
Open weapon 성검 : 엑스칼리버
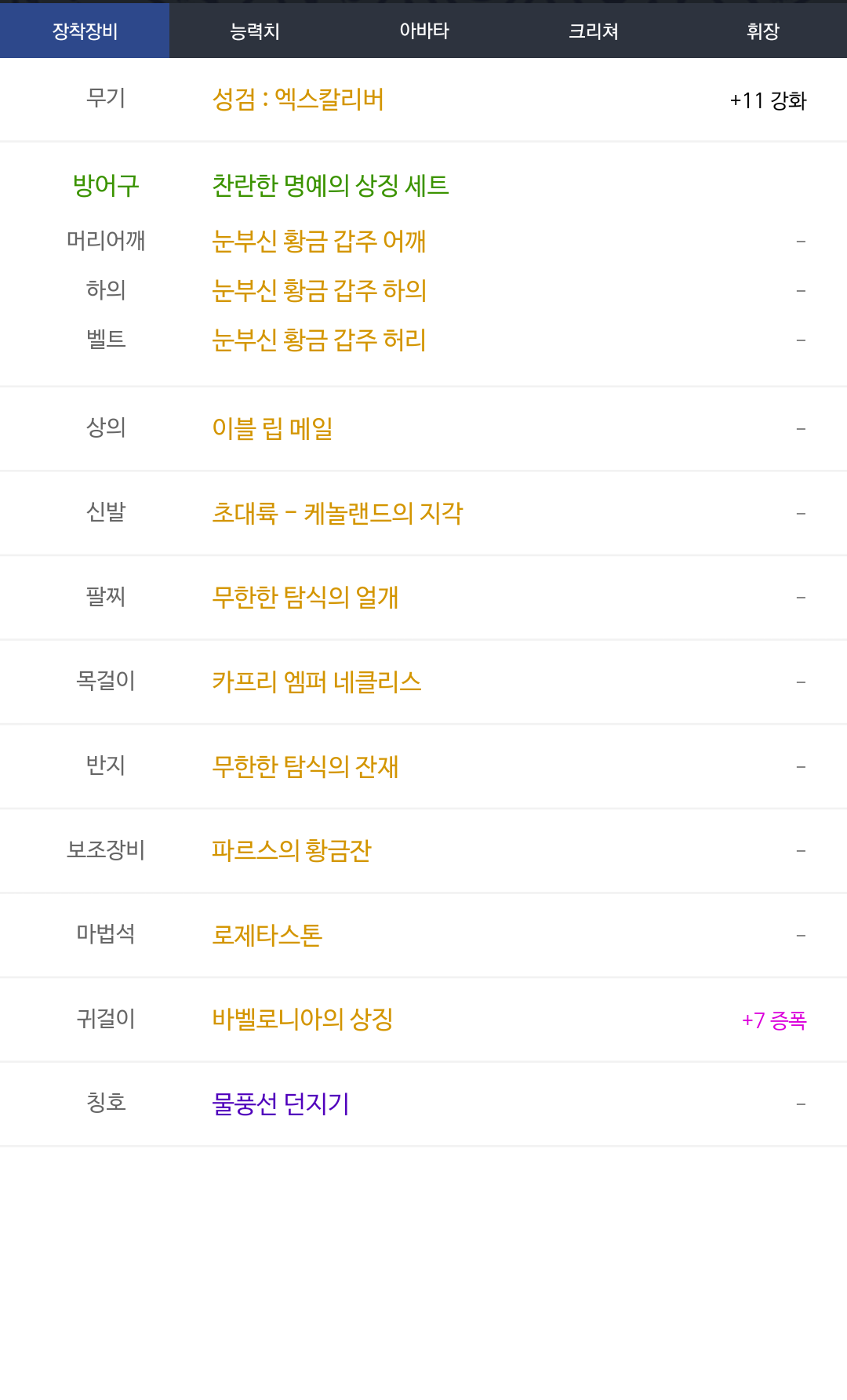click(298, 100)
